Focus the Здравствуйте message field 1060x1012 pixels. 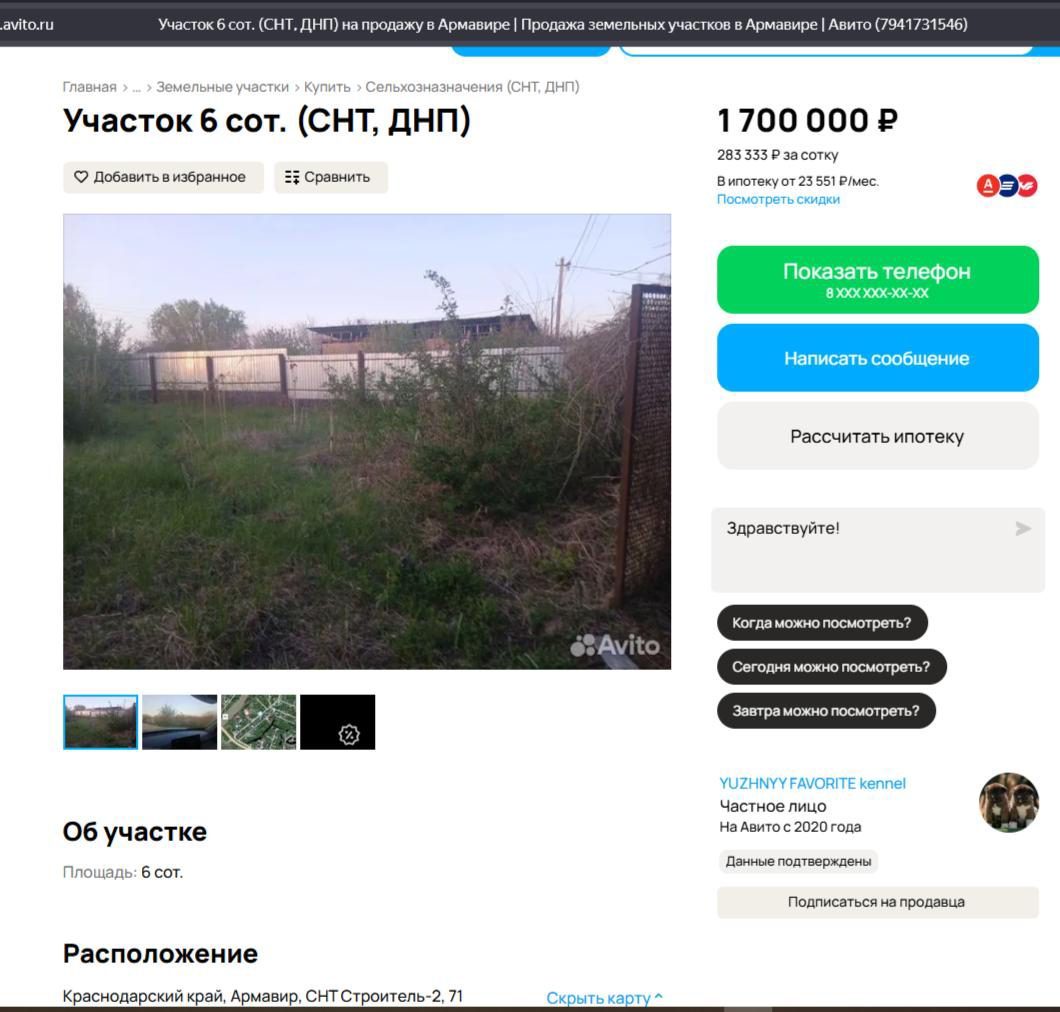point(865,550)
